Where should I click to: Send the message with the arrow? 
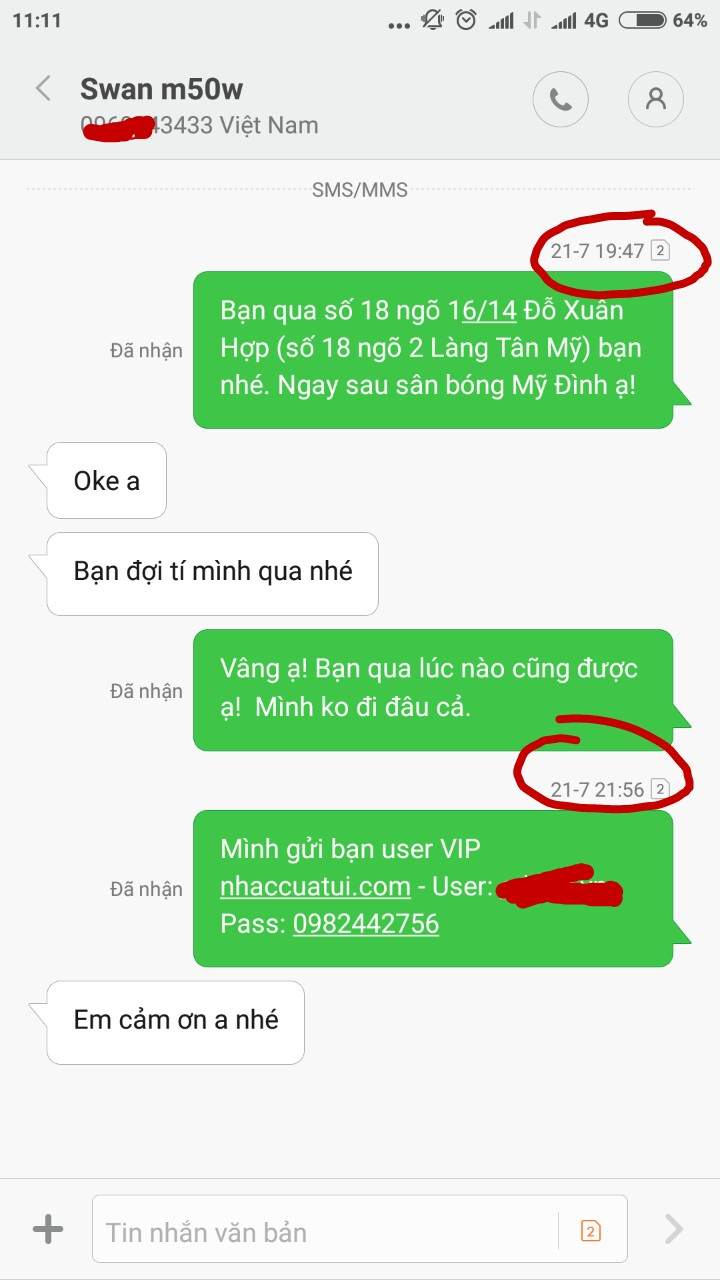[675, 1229]
